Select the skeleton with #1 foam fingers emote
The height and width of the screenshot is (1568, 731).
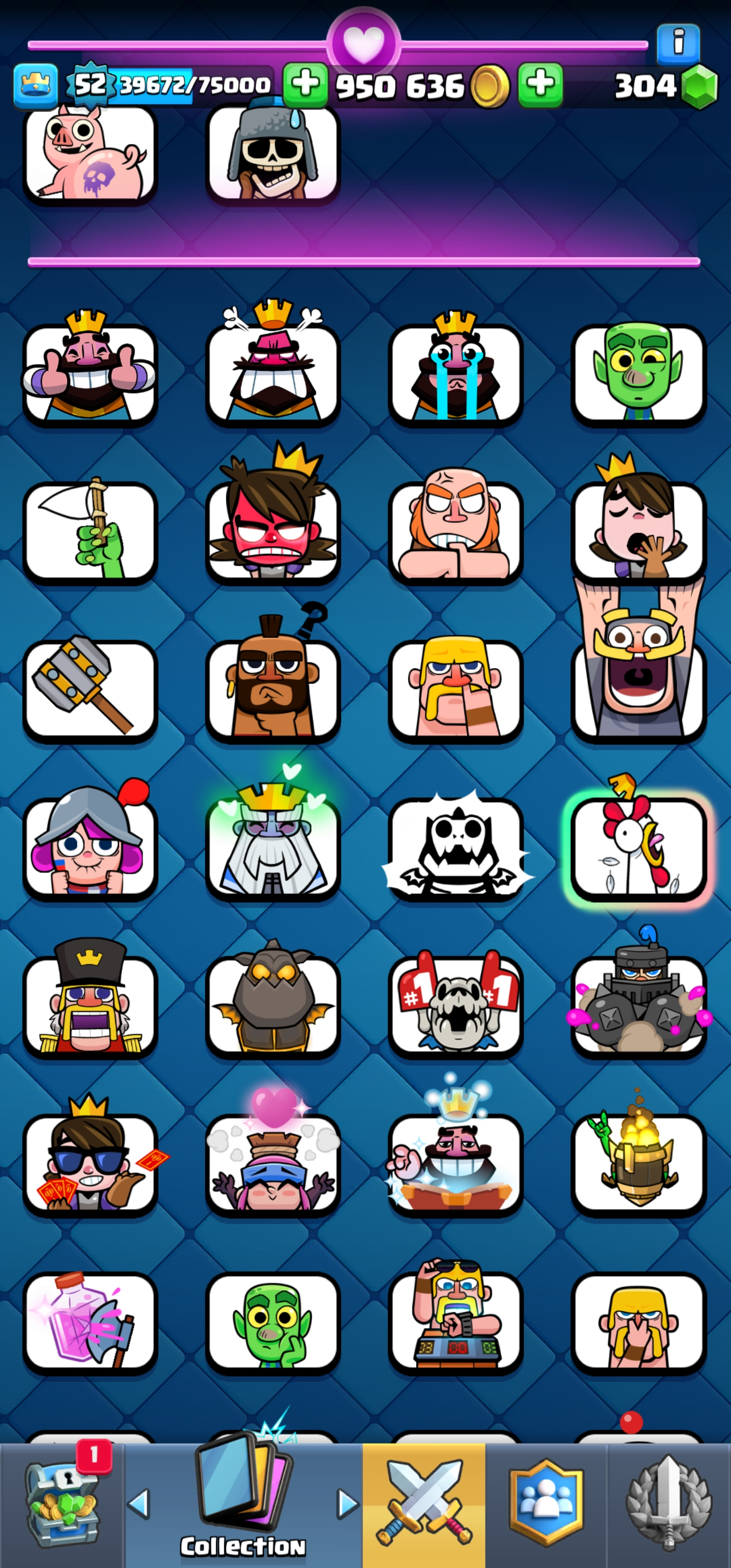click(455, 1005)
